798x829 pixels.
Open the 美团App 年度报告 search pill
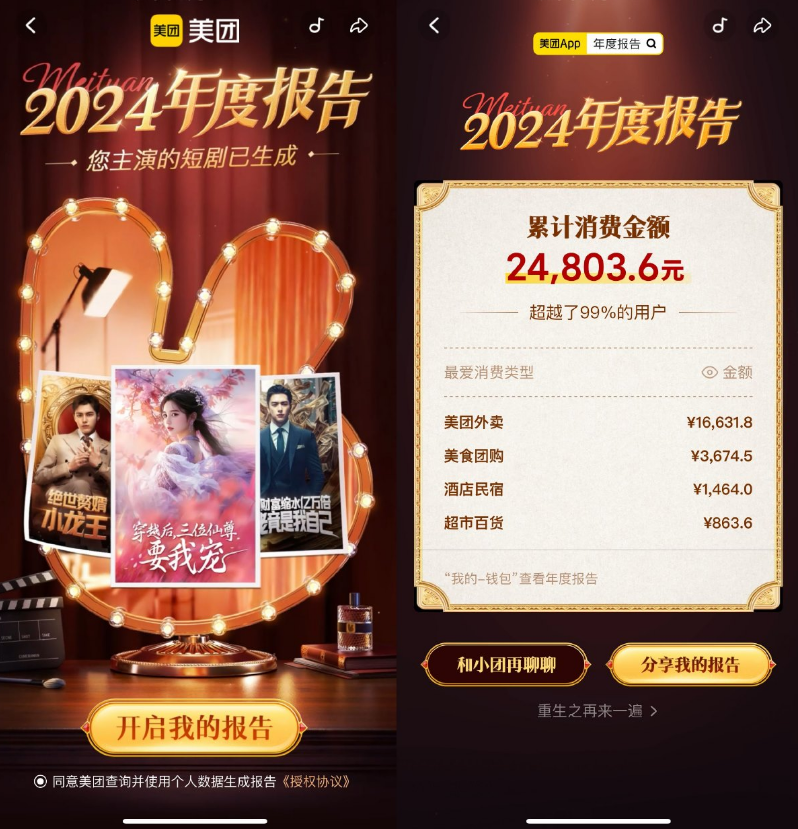(598, 44)
